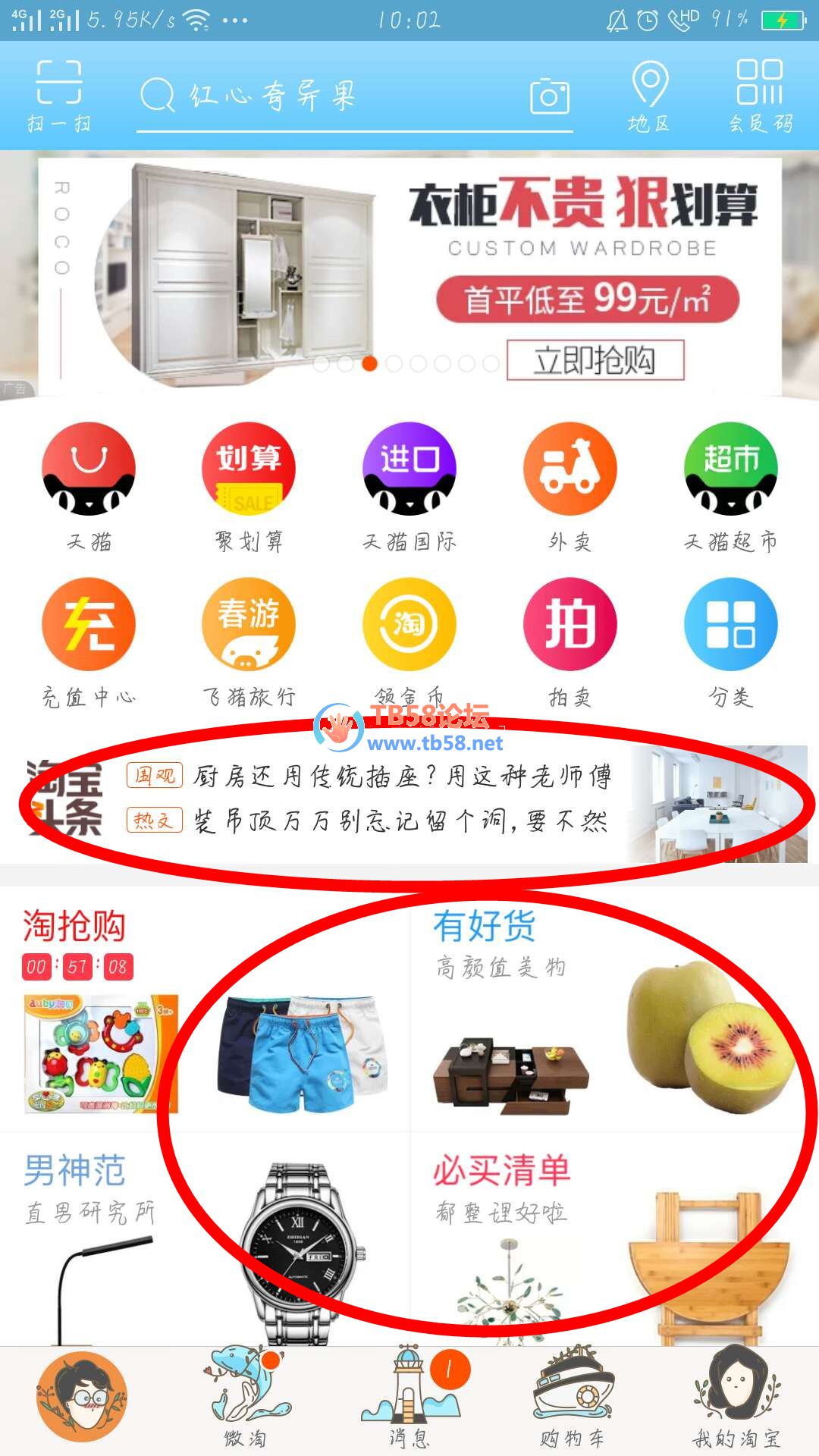819x1456 pixels.
Task: Open 充值中心 recharge center
Action: pos(89,641)
